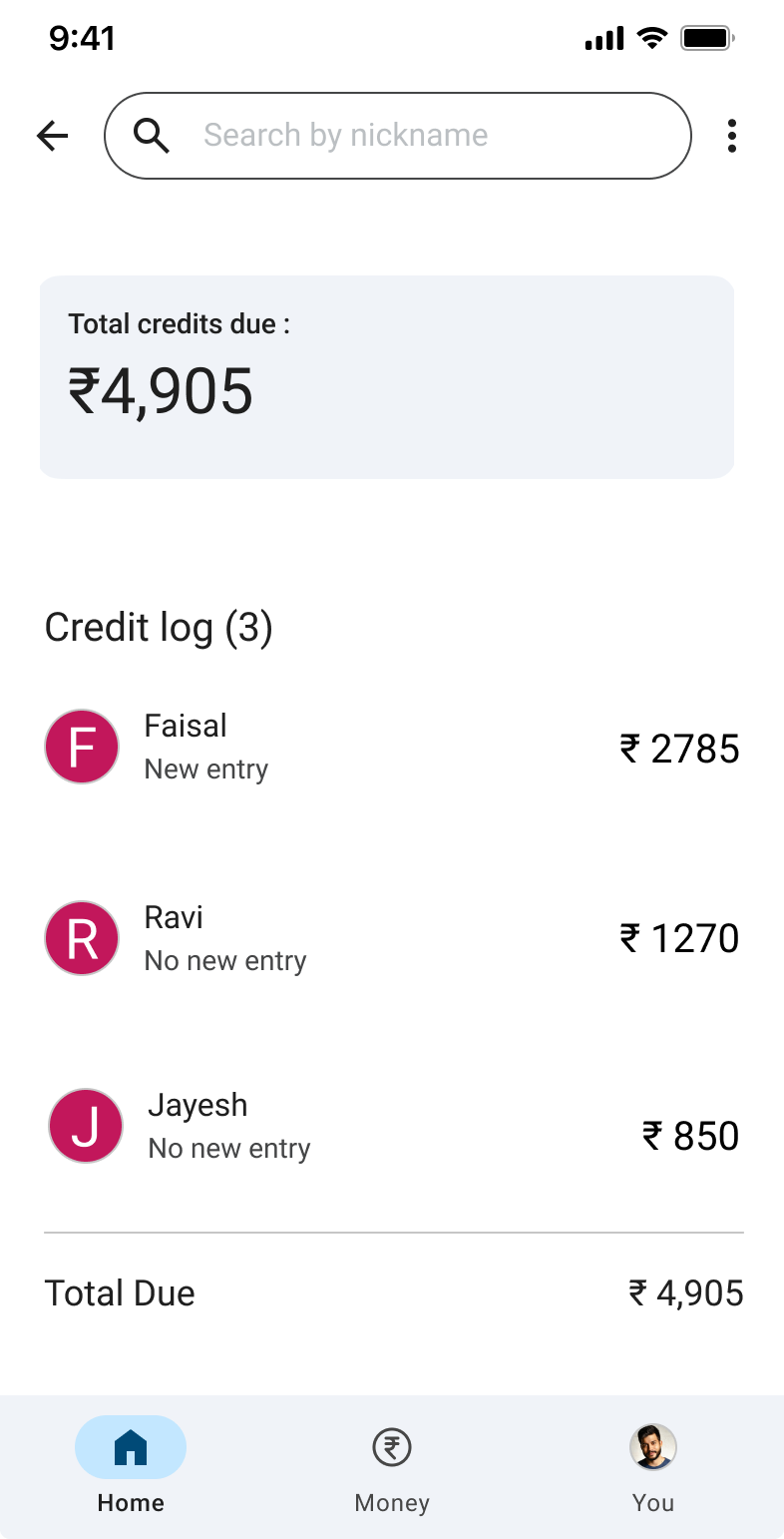Open Jayesh's credit entry

coord(392,1125)
